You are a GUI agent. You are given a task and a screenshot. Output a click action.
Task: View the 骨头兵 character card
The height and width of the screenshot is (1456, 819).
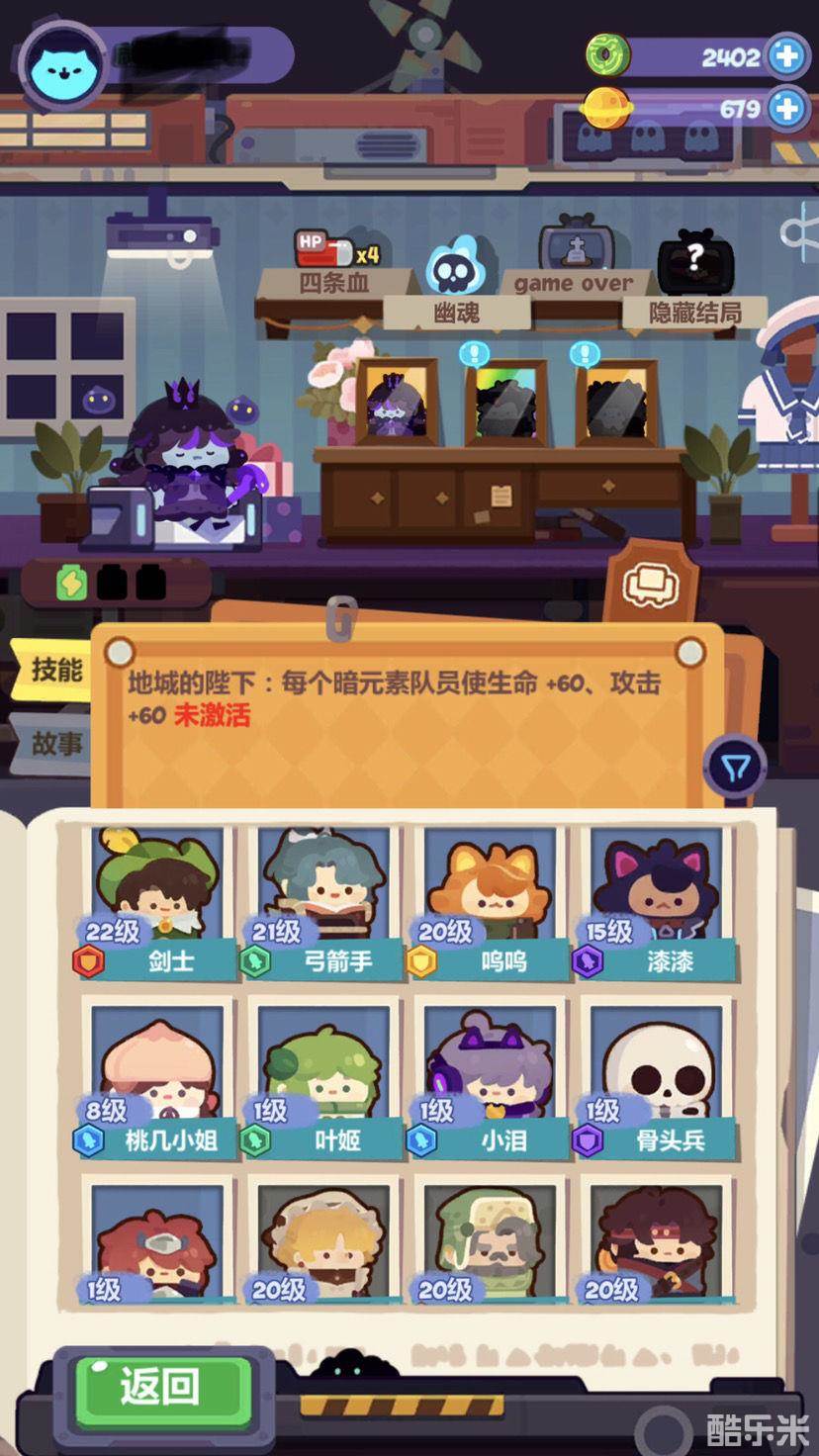tap(657, 1080)
